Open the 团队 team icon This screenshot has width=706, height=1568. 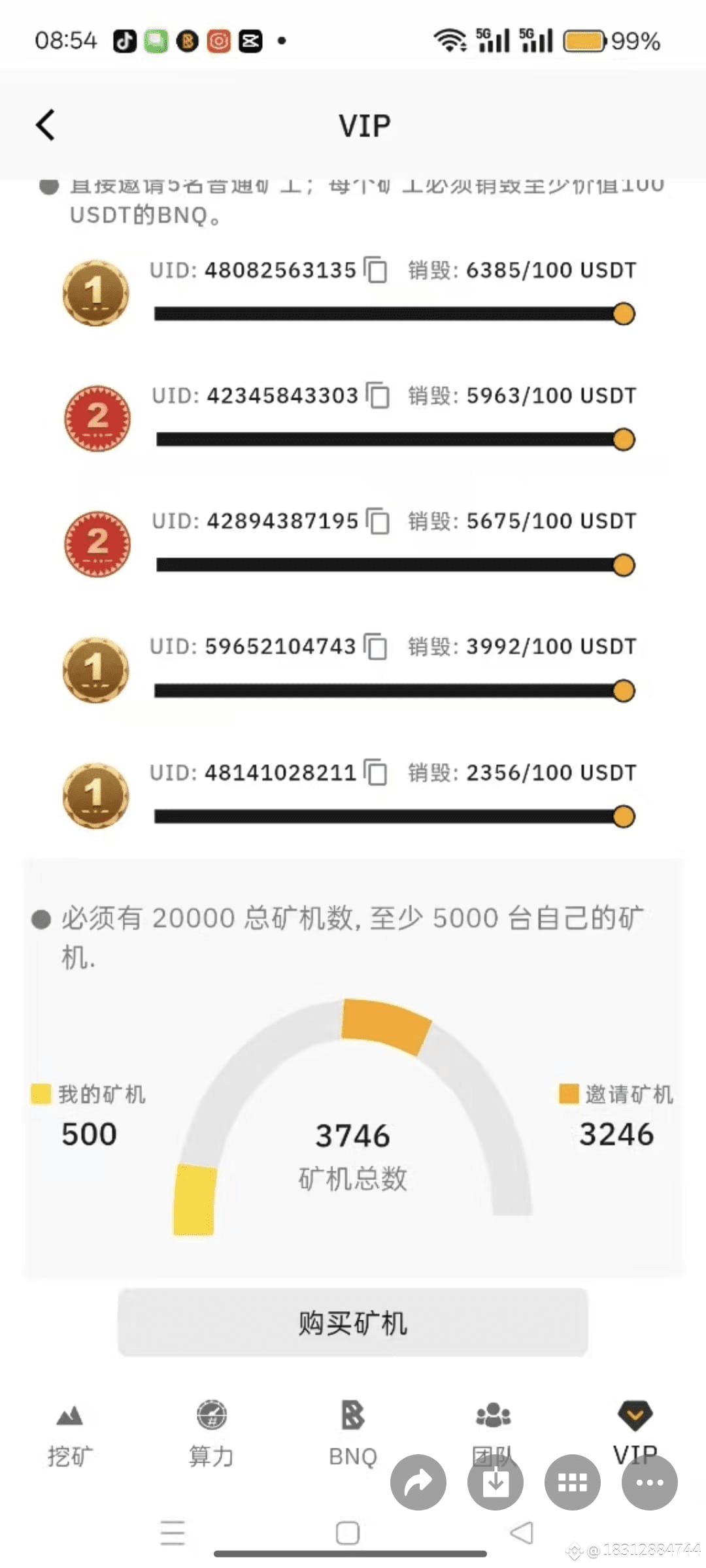coord(494,1415)
